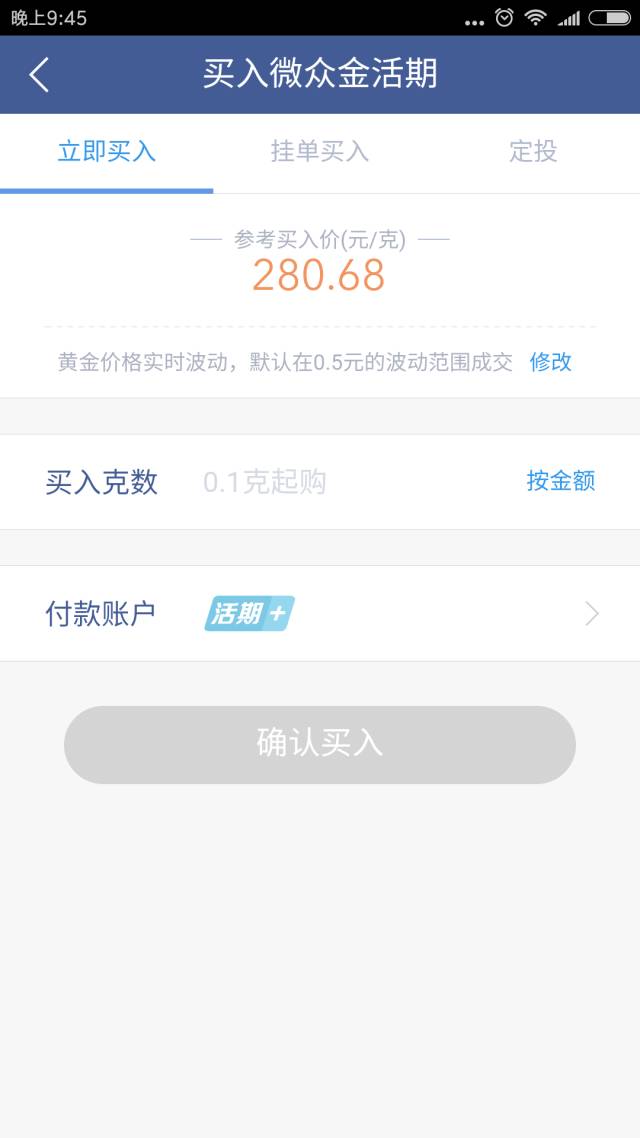
Task: Go back using the top-left arrow
Action: 39,75
